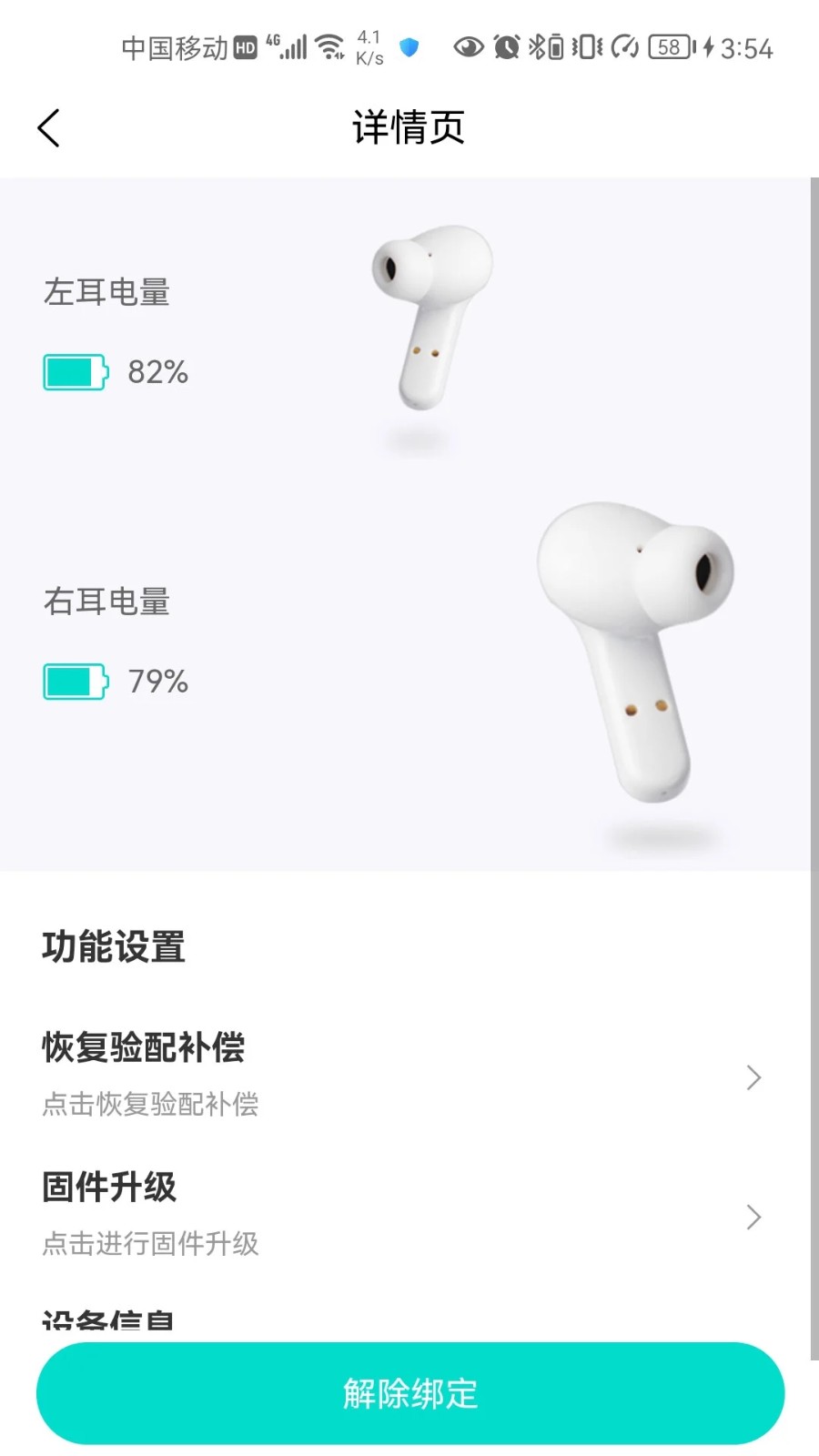Tap 解除绑定 to unbind the earbuds
The image size is (819, 1456).
[409, 1393]
